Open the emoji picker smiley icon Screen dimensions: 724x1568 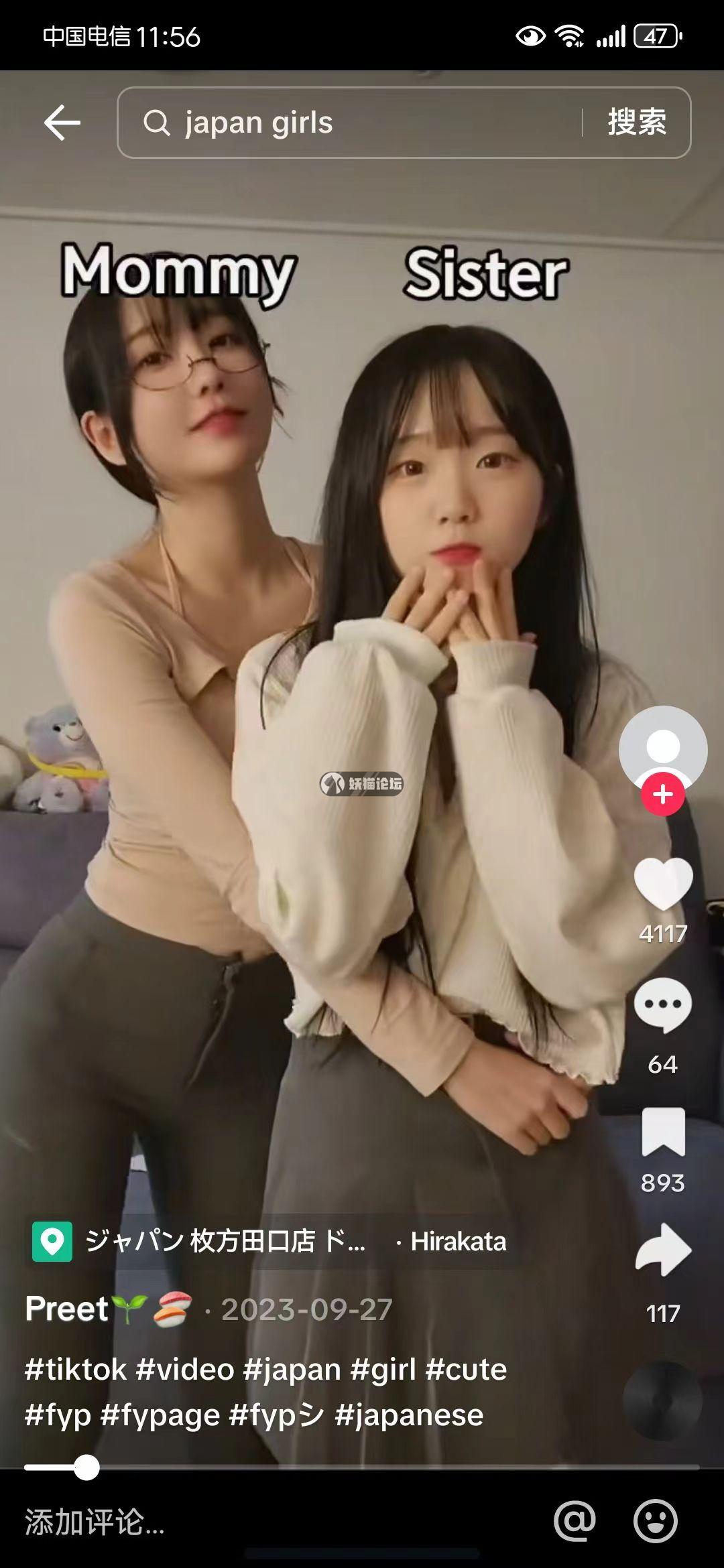(655, 1521)
